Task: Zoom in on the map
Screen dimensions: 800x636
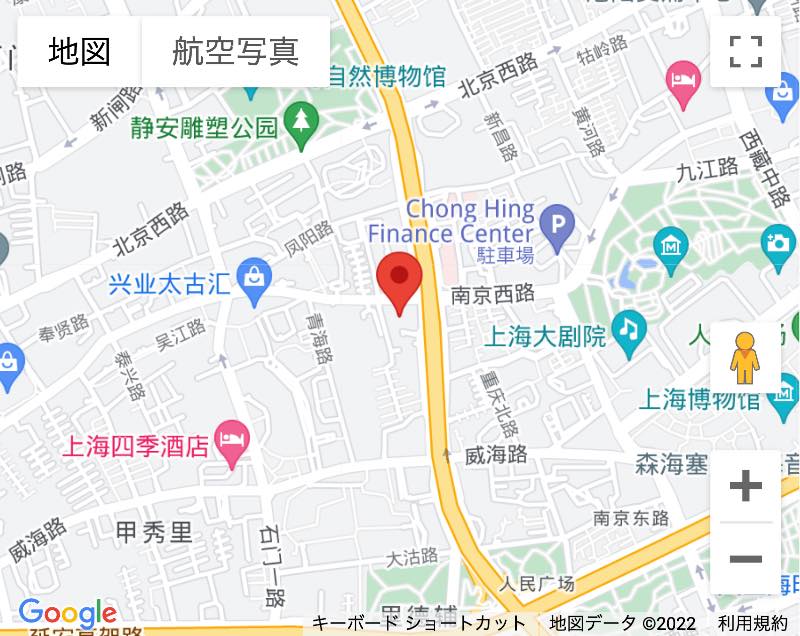Action: [746, 487]
